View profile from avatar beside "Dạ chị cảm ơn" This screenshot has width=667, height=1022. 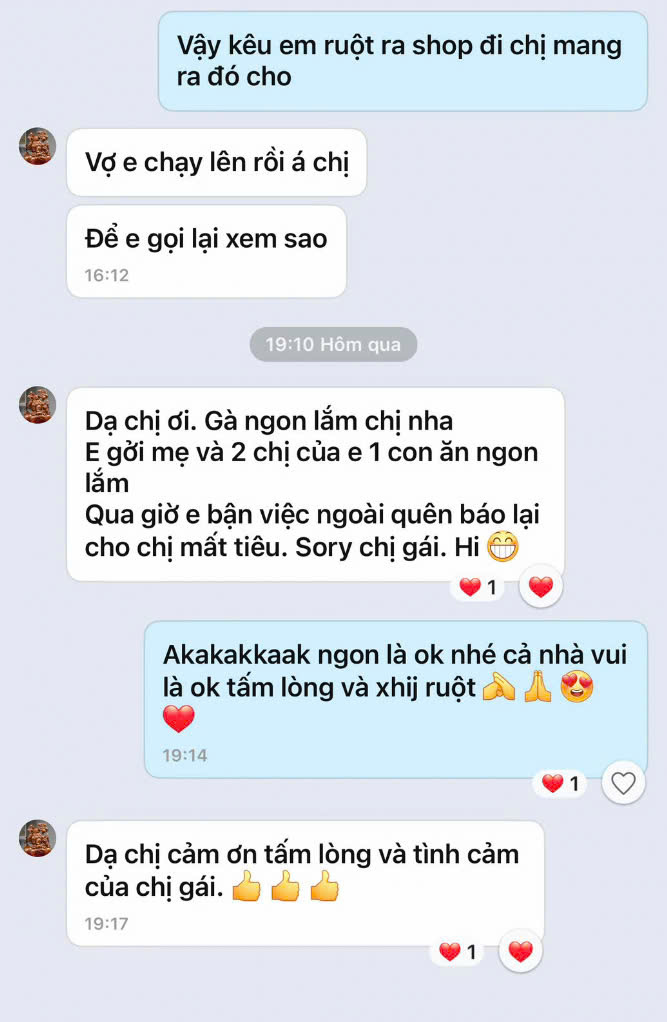click(38, 838)
